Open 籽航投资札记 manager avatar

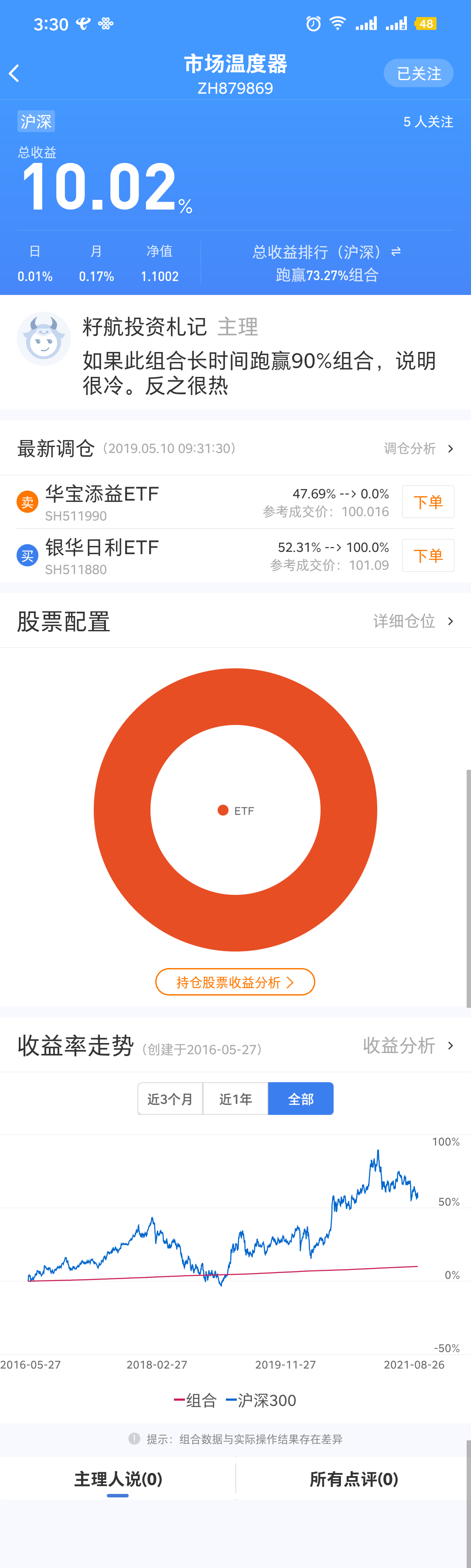[43, 339]
